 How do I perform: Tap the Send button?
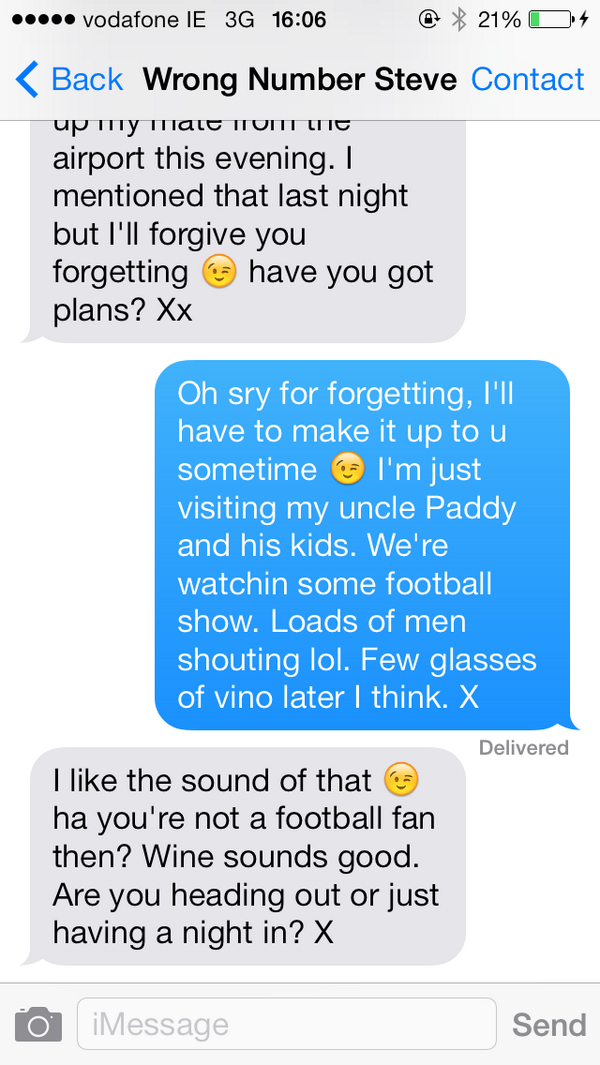pyautogui.click(x=549, y=1024)
